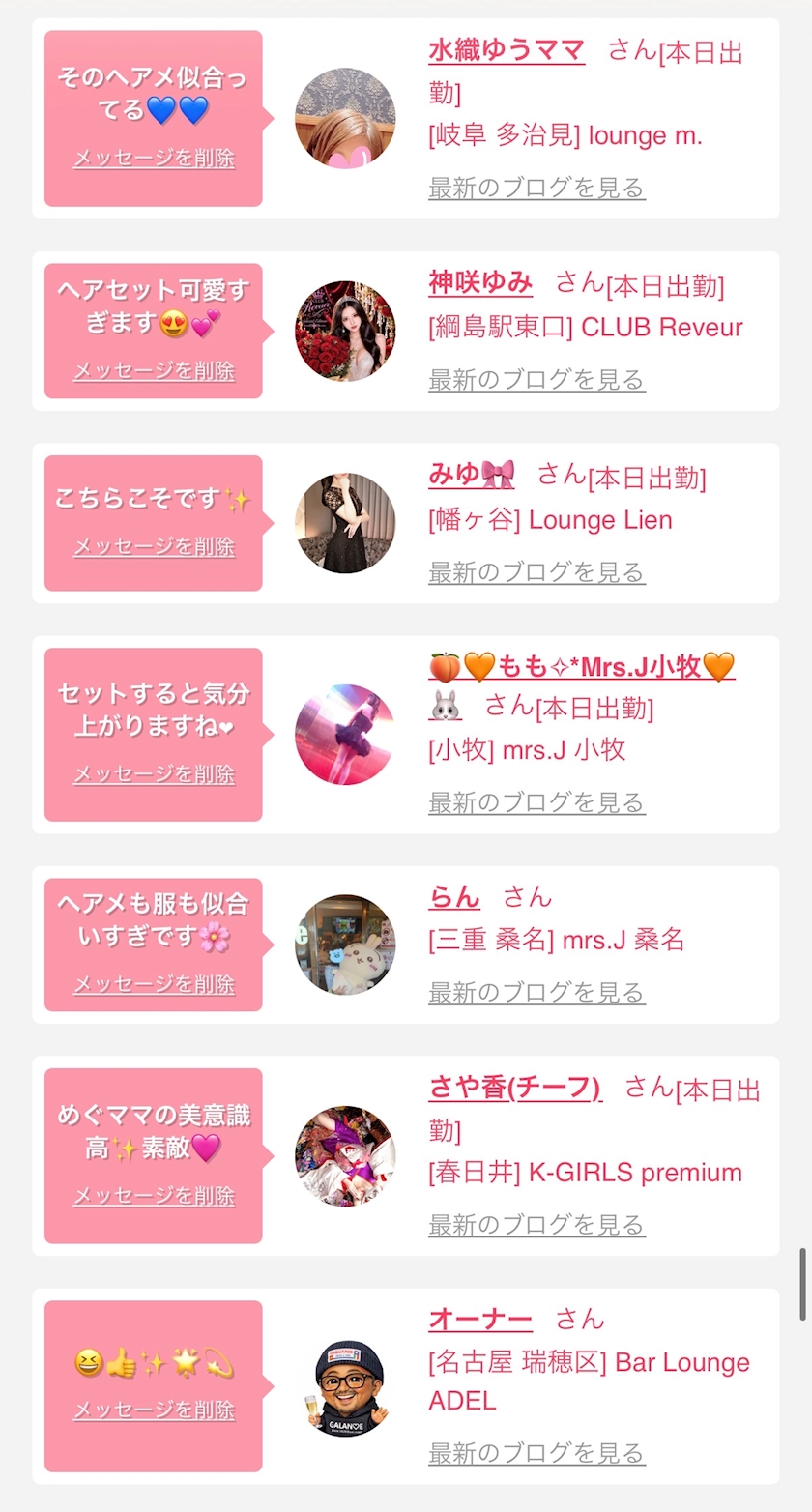812x1512 pixels.
Task: Delete the セットすると気分上がりますね message
Action: click(154, 775)
